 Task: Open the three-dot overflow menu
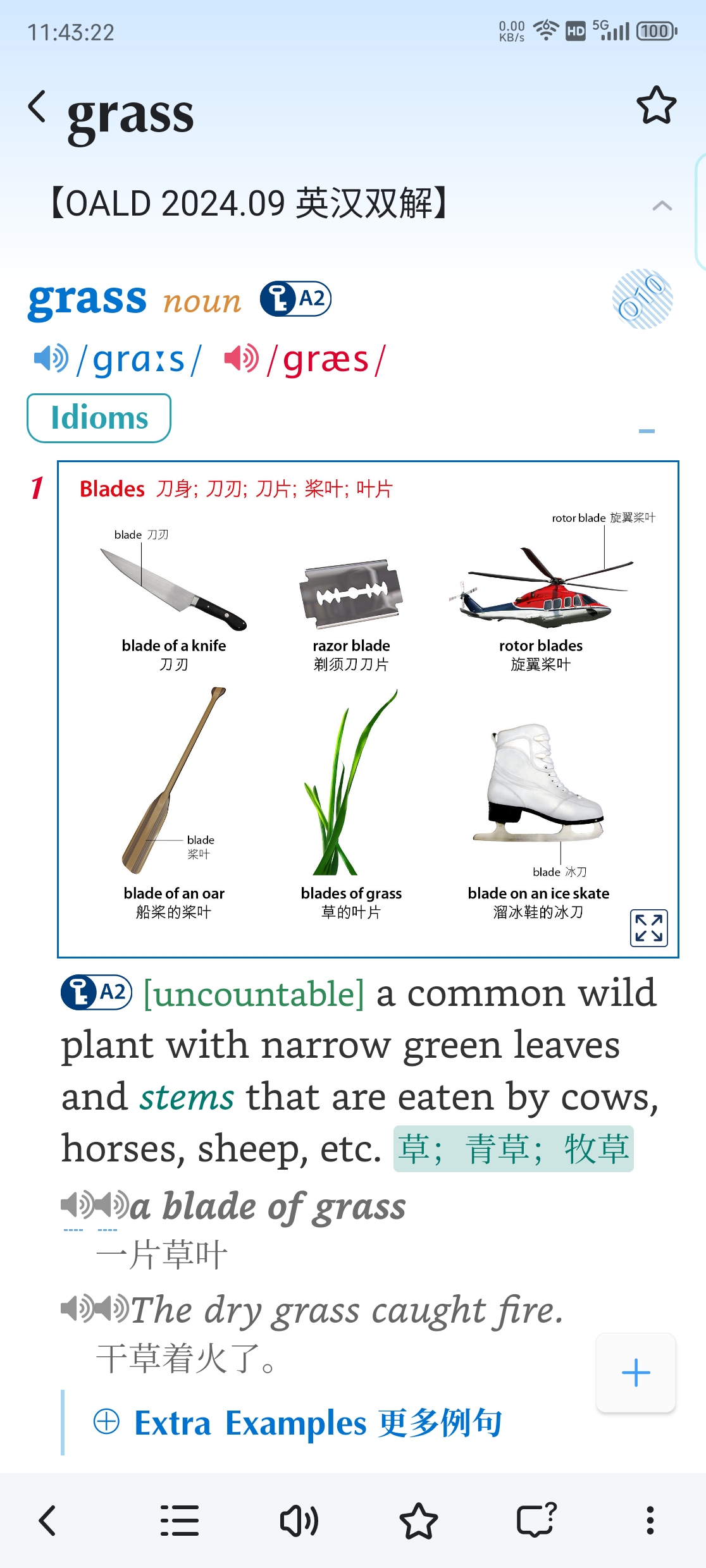(650, 1521)
